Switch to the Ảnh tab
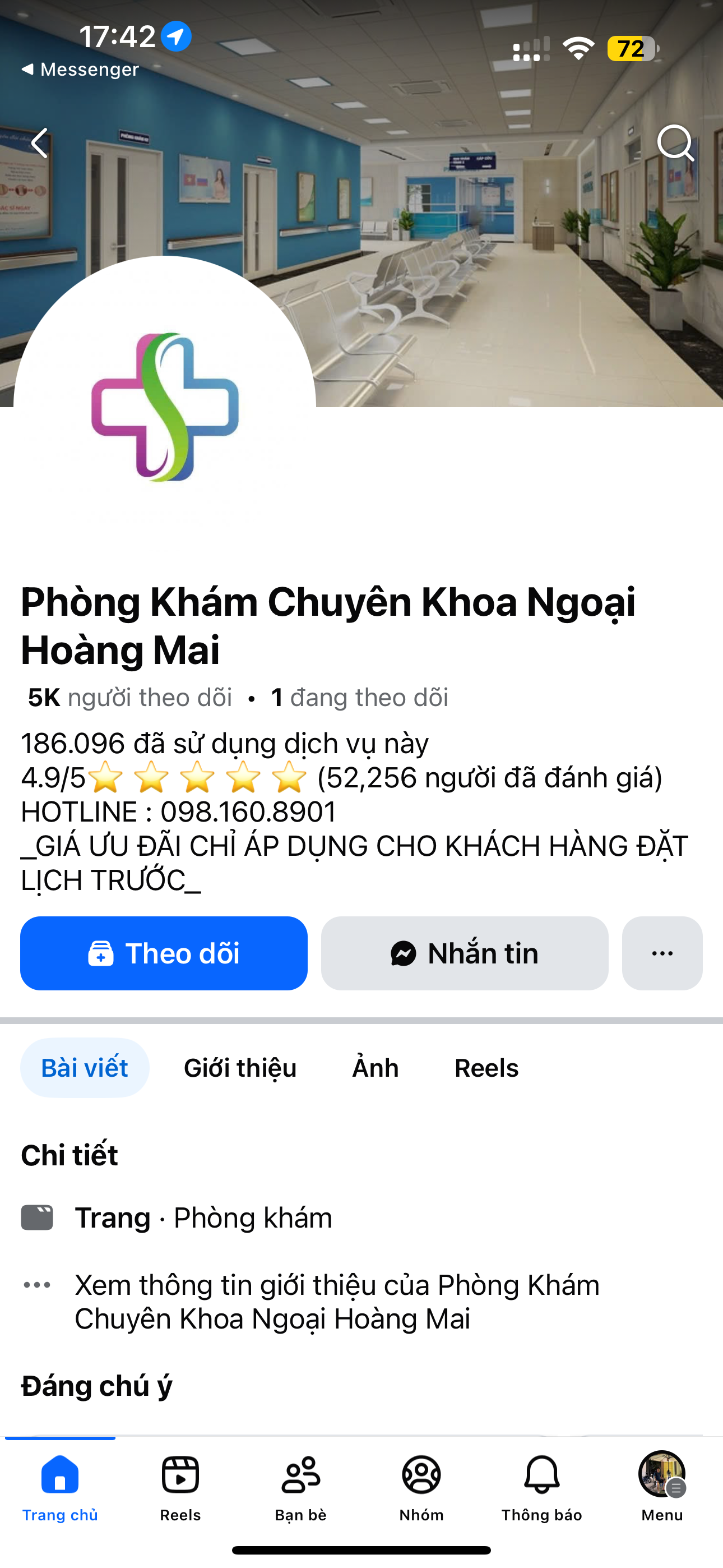 coord(376,1068)
